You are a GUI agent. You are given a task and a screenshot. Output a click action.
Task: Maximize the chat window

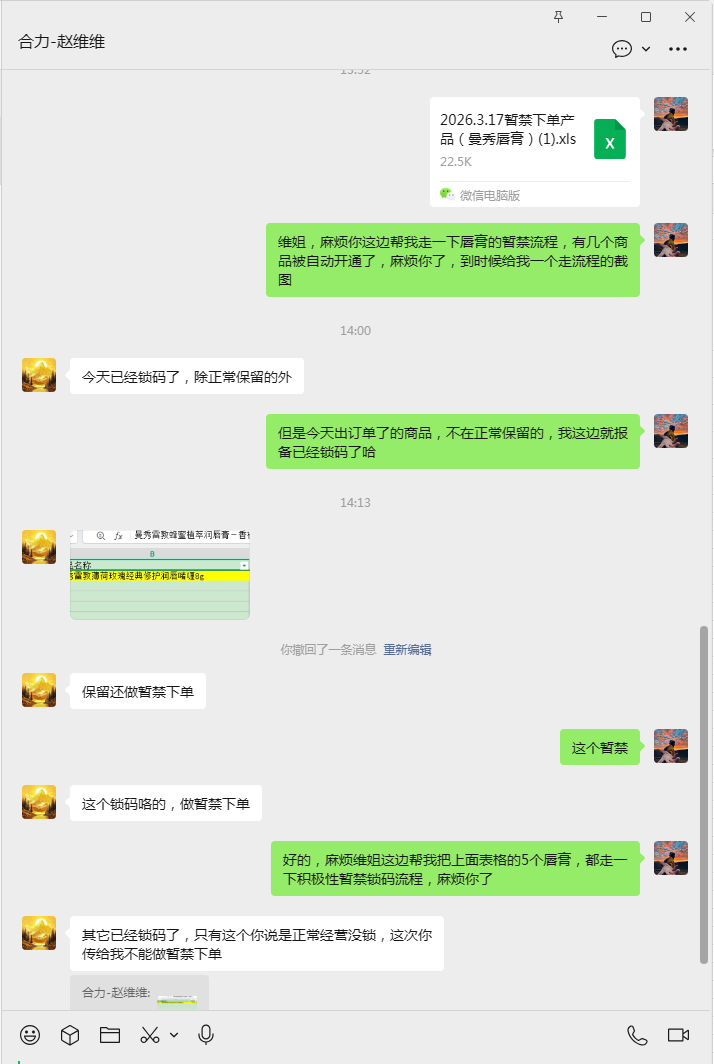pos(646,17)
